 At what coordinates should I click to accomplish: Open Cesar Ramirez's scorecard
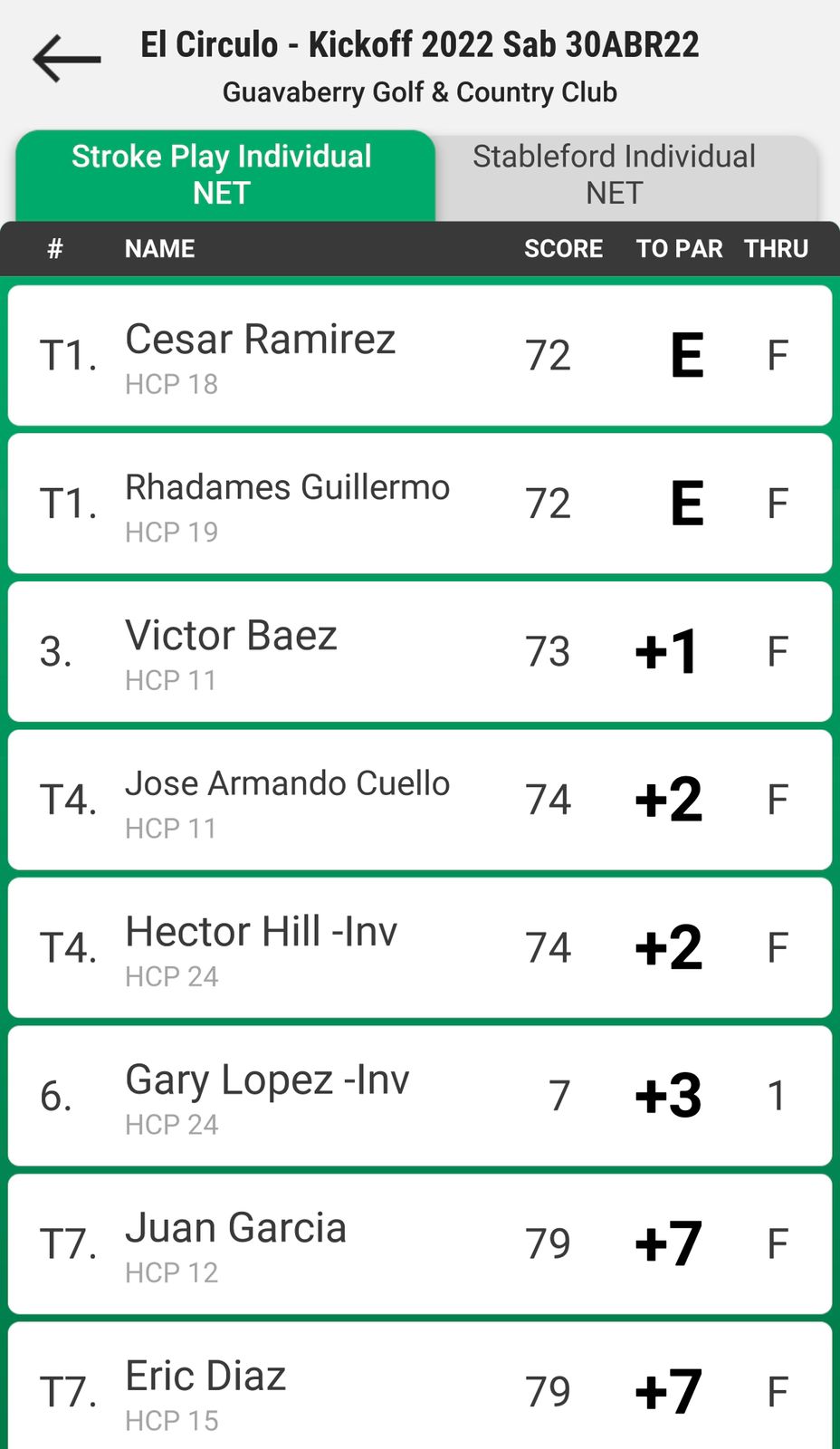tap(420, 355)
